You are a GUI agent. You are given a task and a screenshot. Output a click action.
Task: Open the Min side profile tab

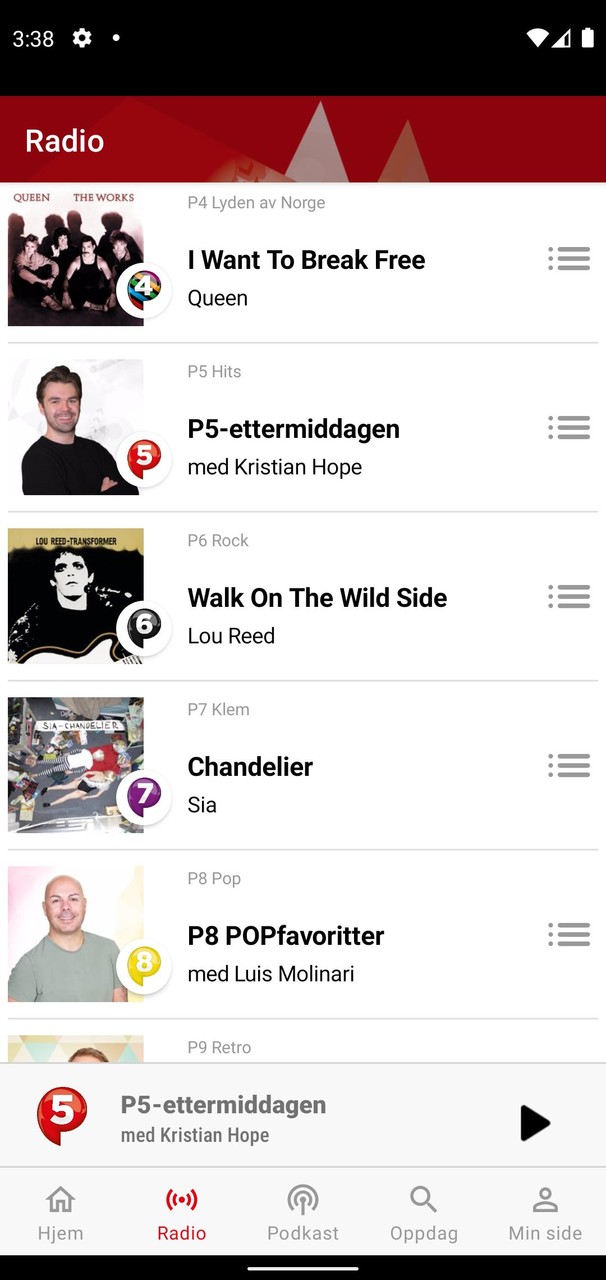coord(545,1213)
